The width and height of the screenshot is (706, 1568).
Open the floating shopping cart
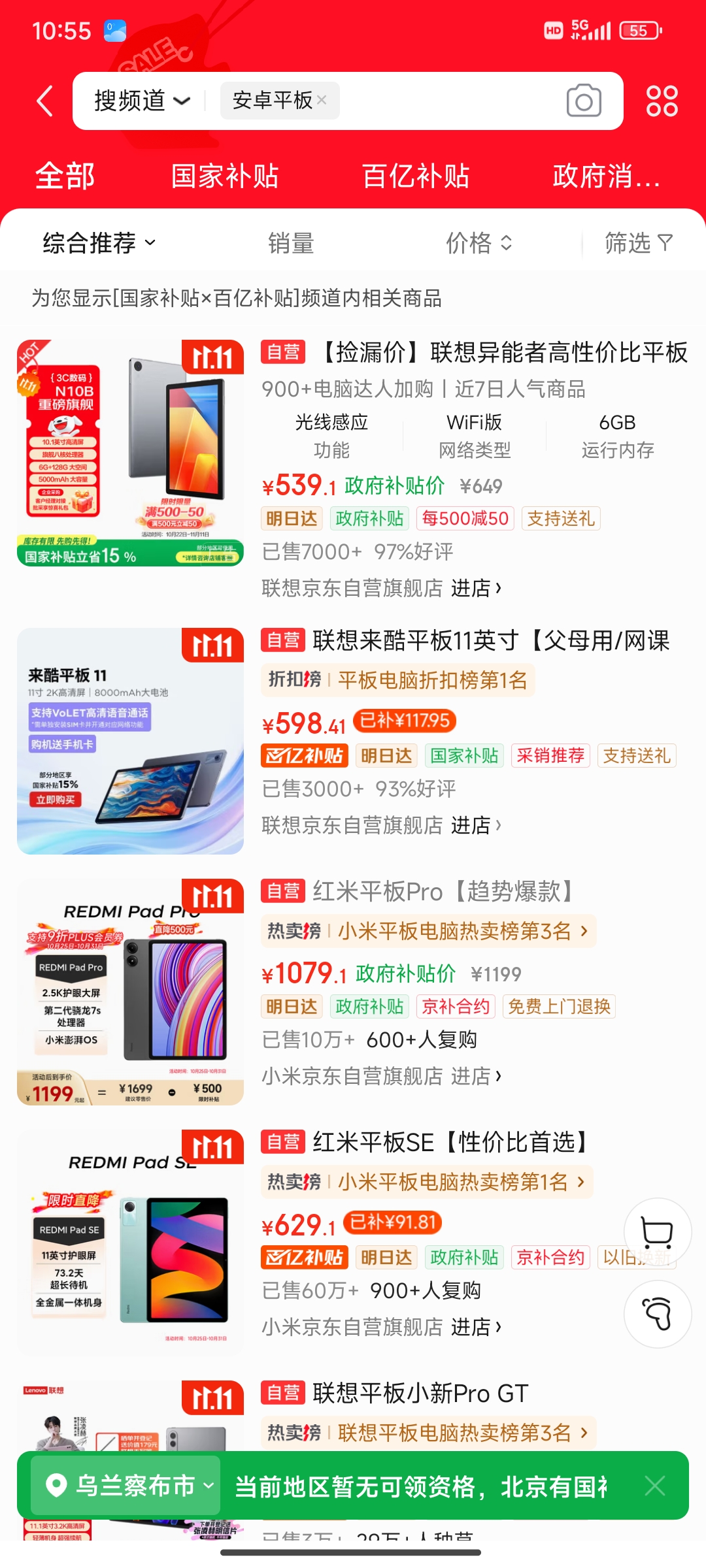[x=657, y=1232]
